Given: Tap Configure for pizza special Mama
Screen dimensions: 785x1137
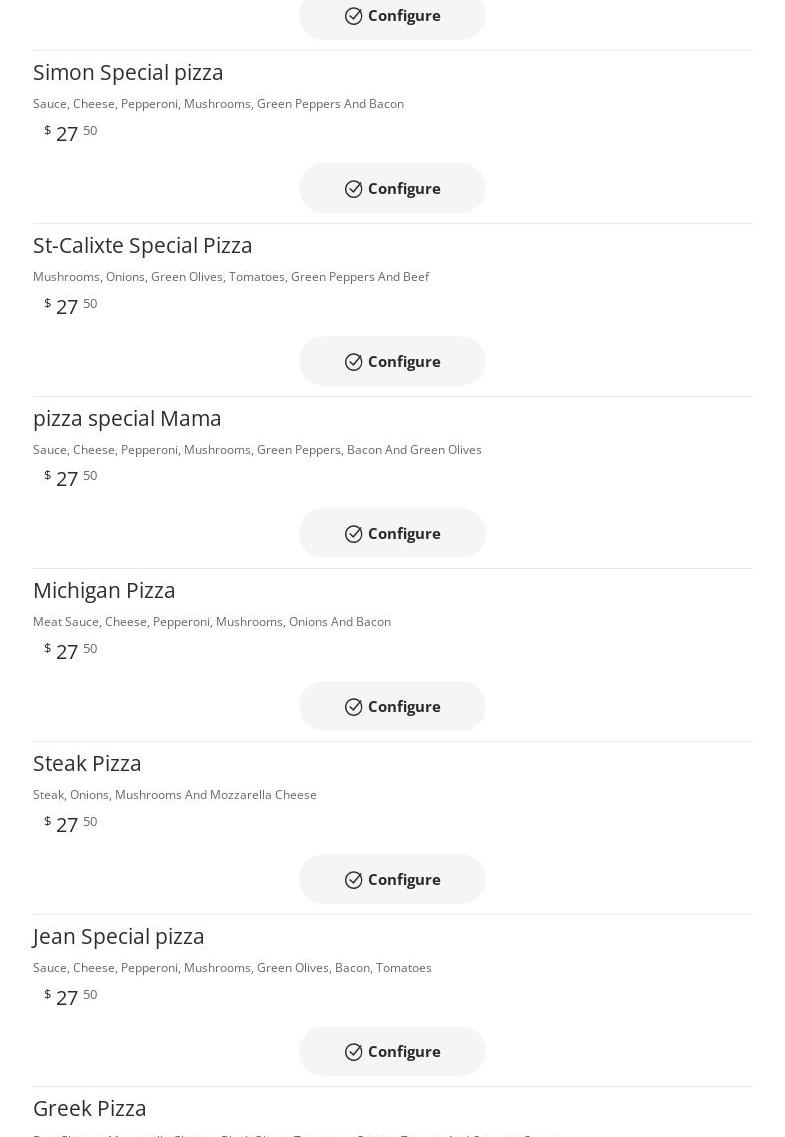Looking at the screenshot, I should pyautogui.click(x=392, y=533).
